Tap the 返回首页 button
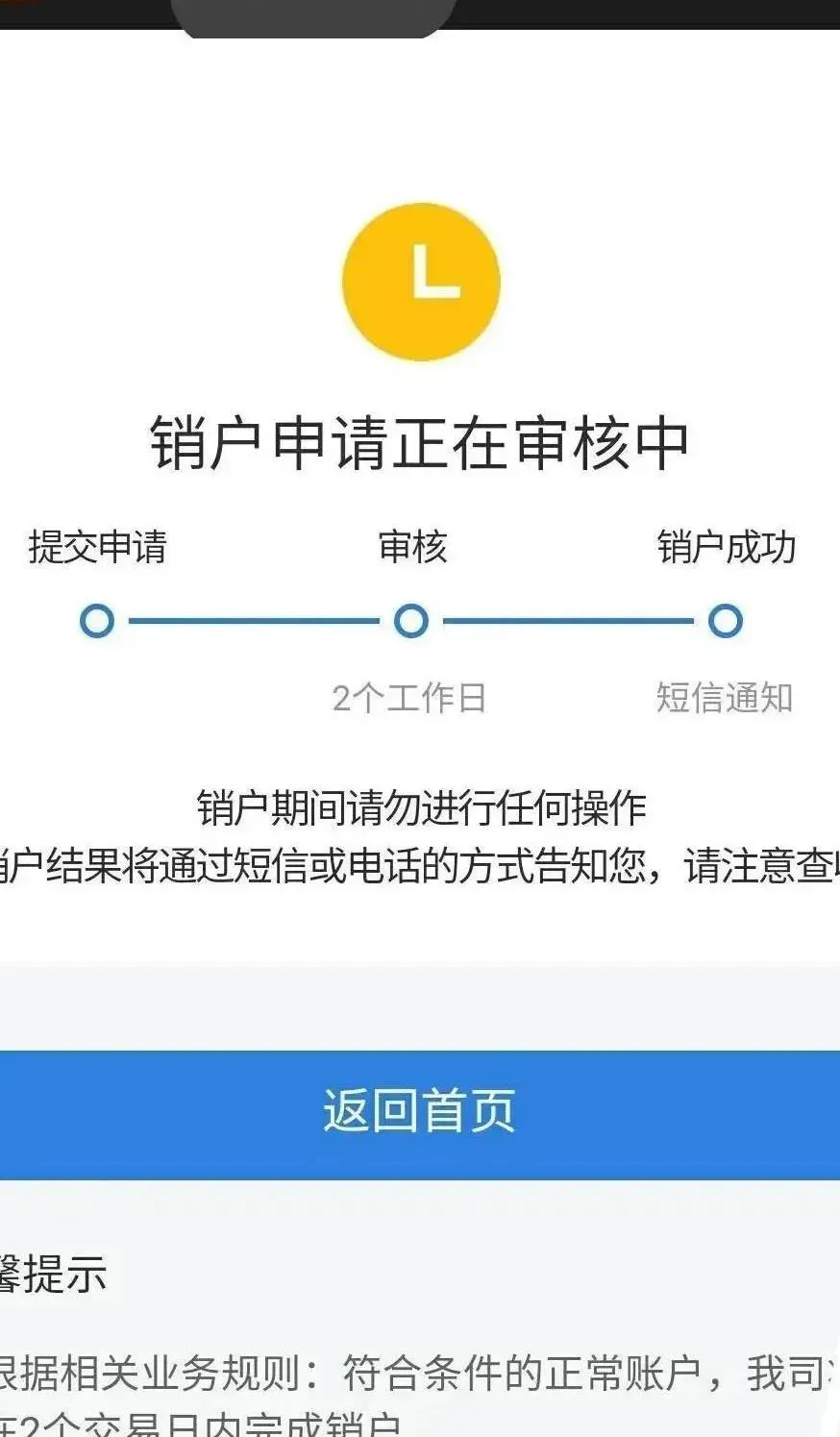The image size is (840, 1437). pos(420,1113)
